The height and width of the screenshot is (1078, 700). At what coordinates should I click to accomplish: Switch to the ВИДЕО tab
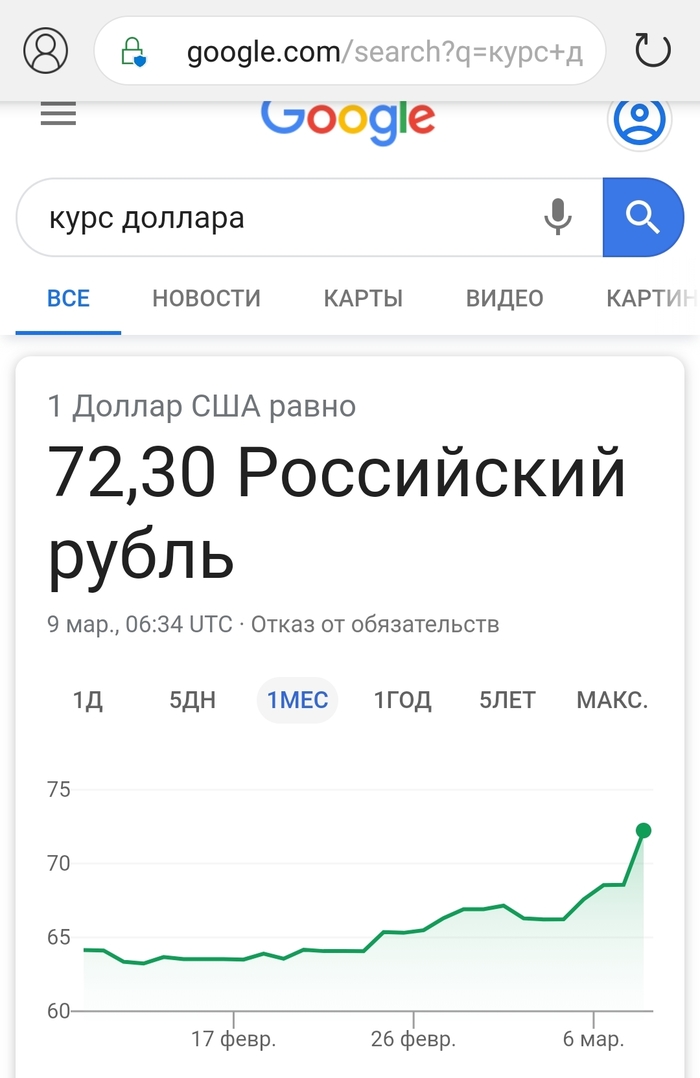click(x=504, y=298)
